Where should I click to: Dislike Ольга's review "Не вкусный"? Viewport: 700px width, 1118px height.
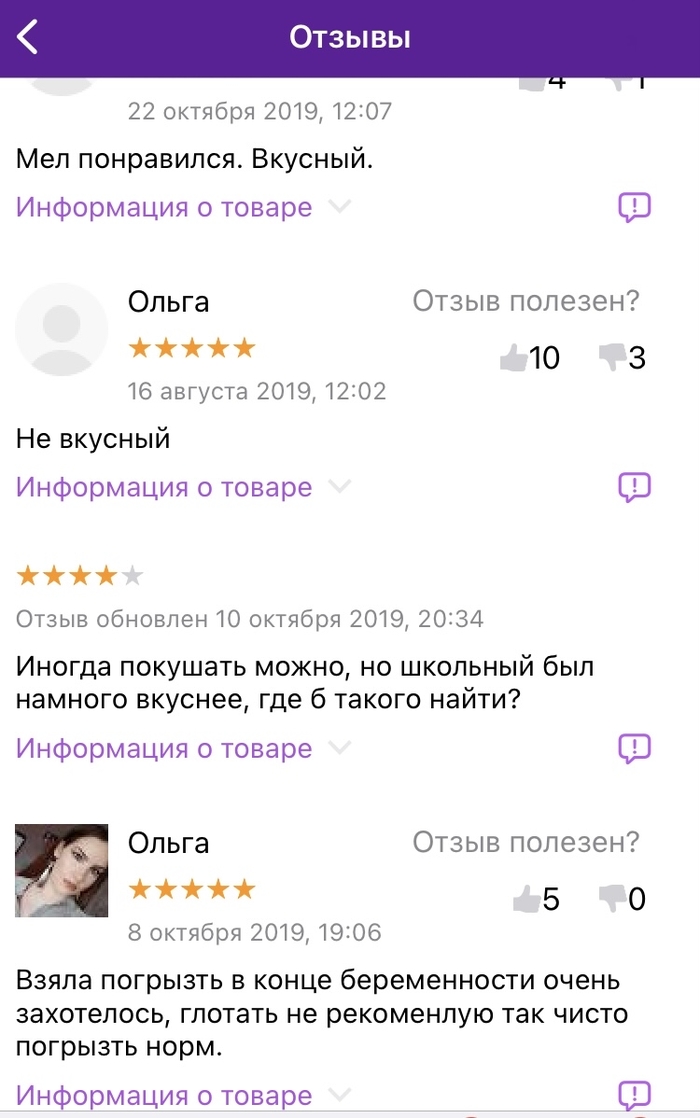click(x=611, y=358)
